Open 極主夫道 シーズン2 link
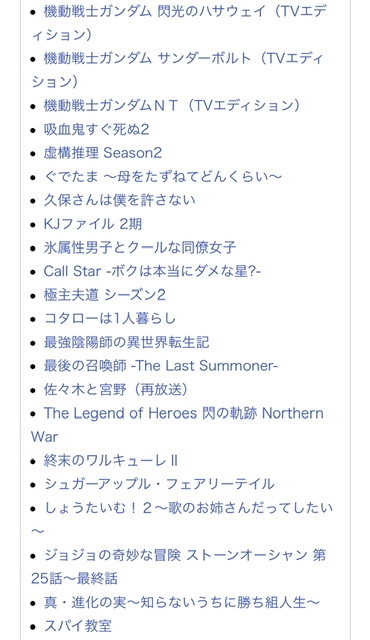 [x=105, y=295]
